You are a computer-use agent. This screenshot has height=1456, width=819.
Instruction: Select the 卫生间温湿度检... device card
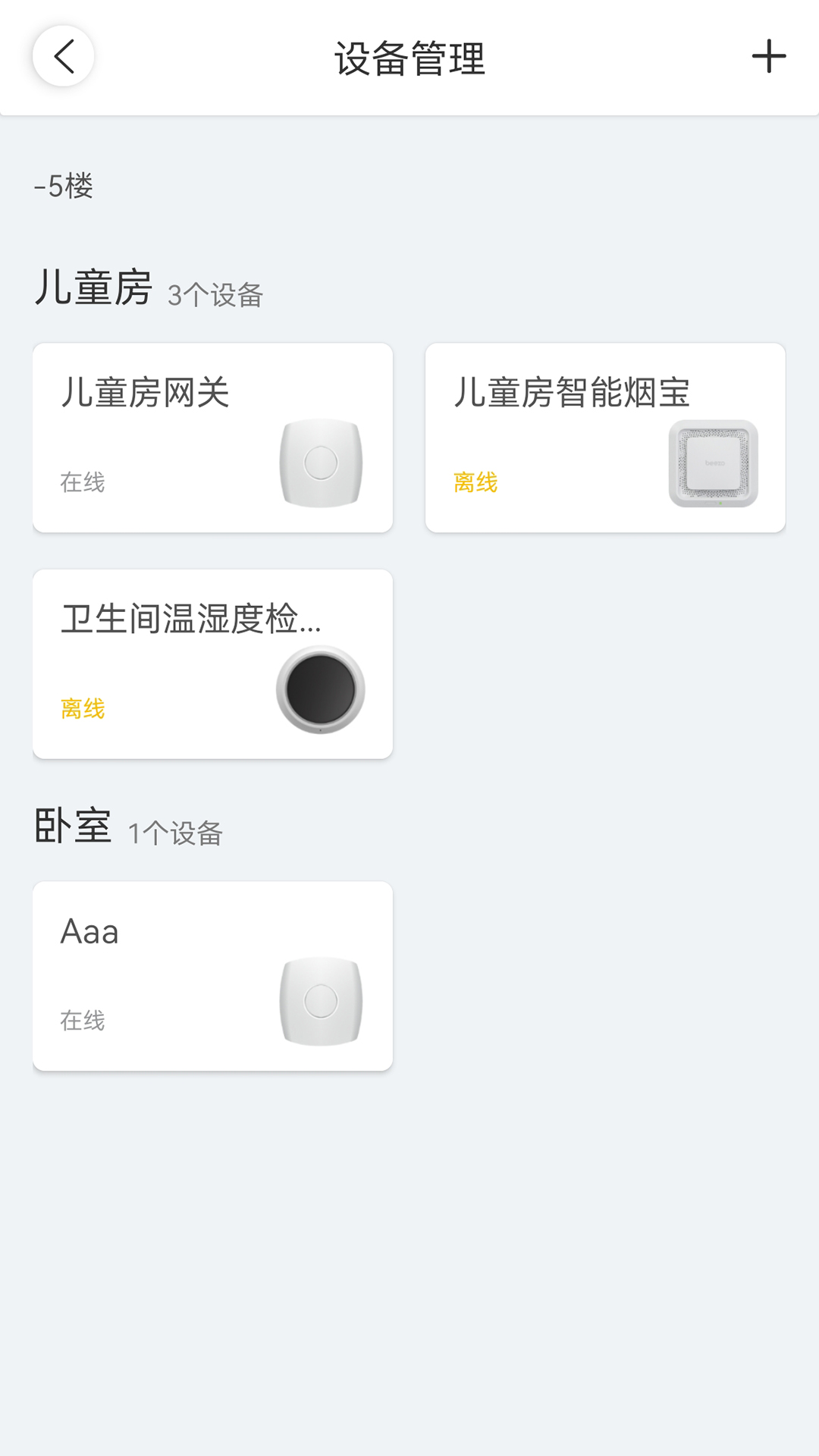[x=212, y=664]
